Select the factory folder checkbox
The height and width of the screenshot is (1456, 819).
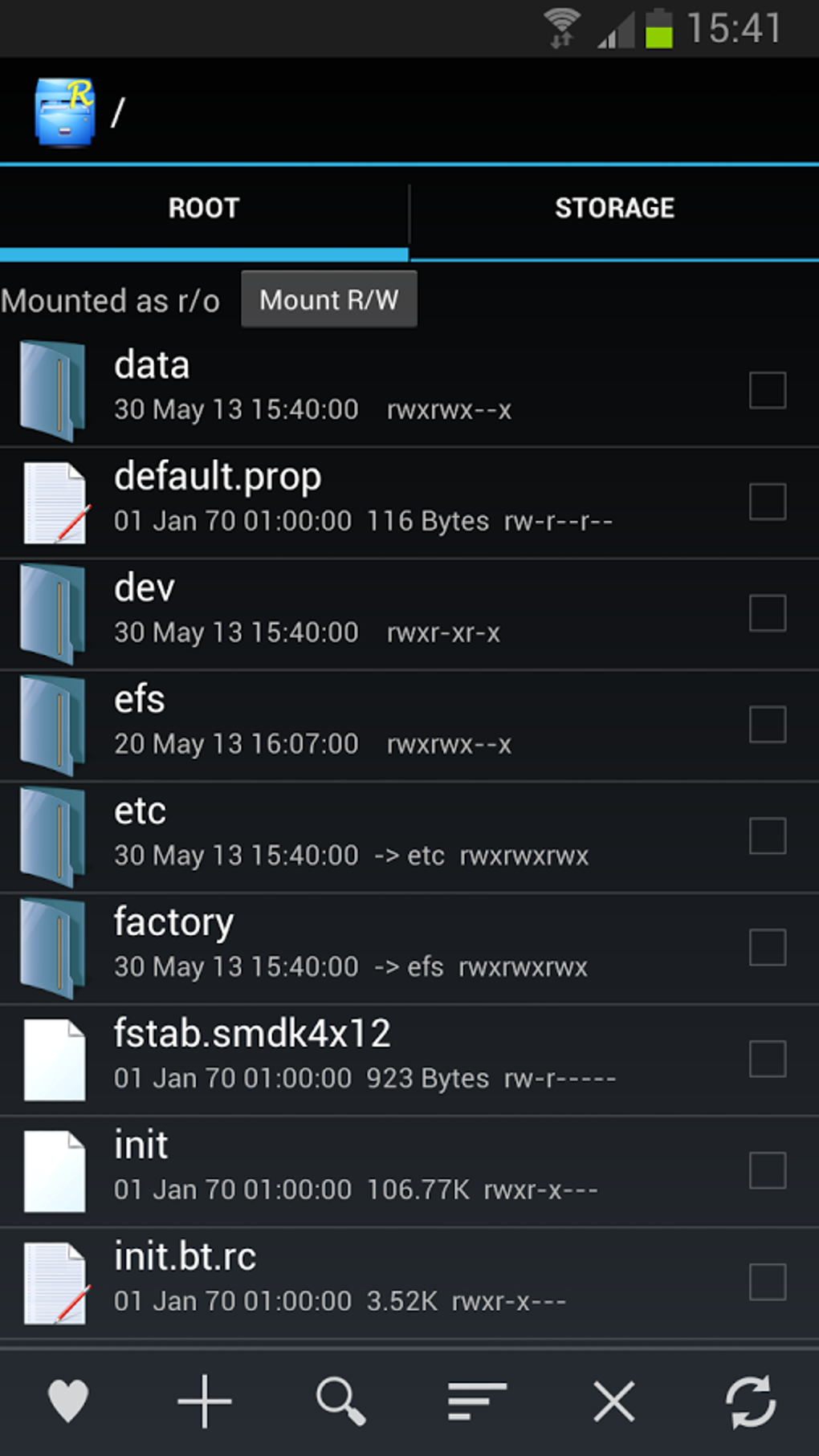click(767, 948)
